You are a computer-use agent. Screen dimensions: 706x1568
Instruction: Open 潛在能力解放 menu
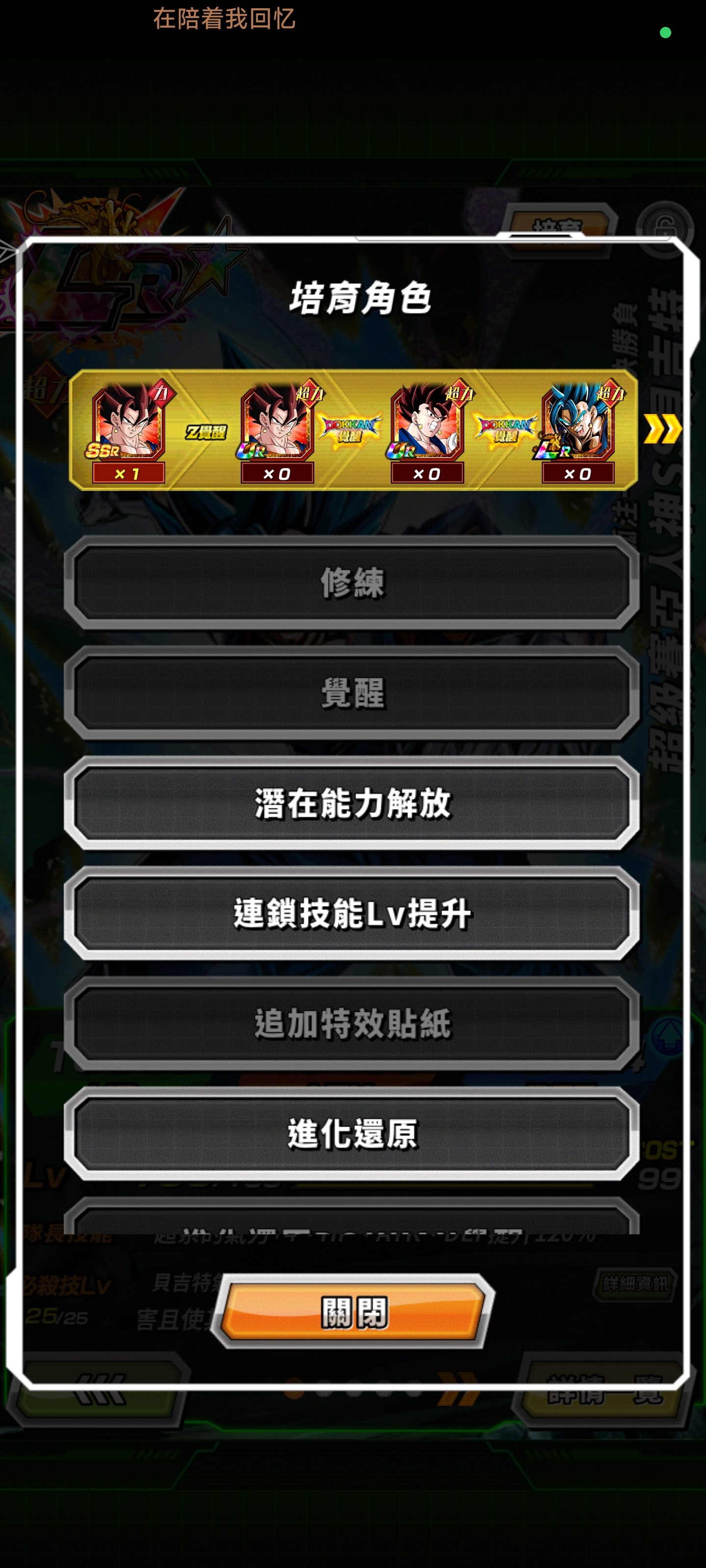click(x=352, y=803)
